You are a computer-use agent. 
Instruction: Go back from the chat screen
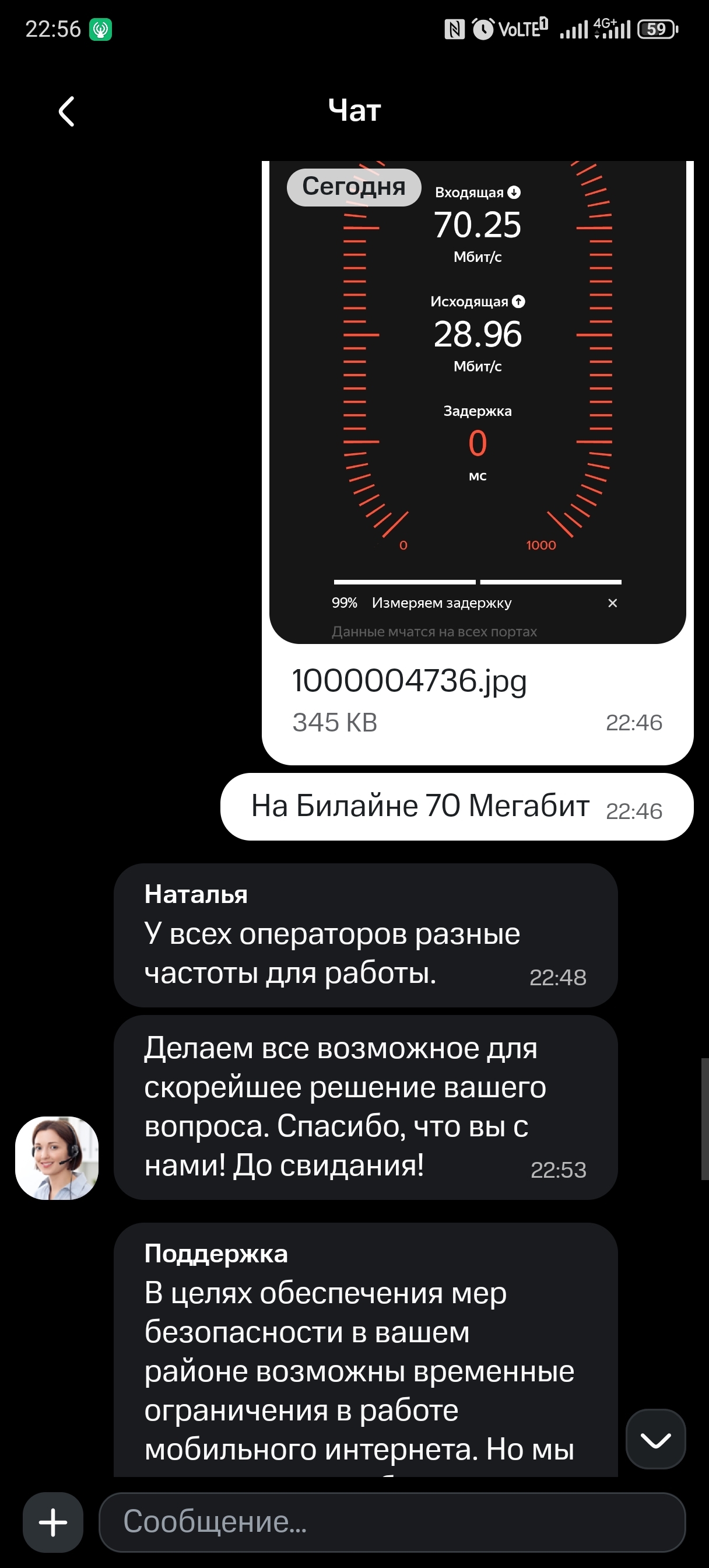click(x=66, y=111)
